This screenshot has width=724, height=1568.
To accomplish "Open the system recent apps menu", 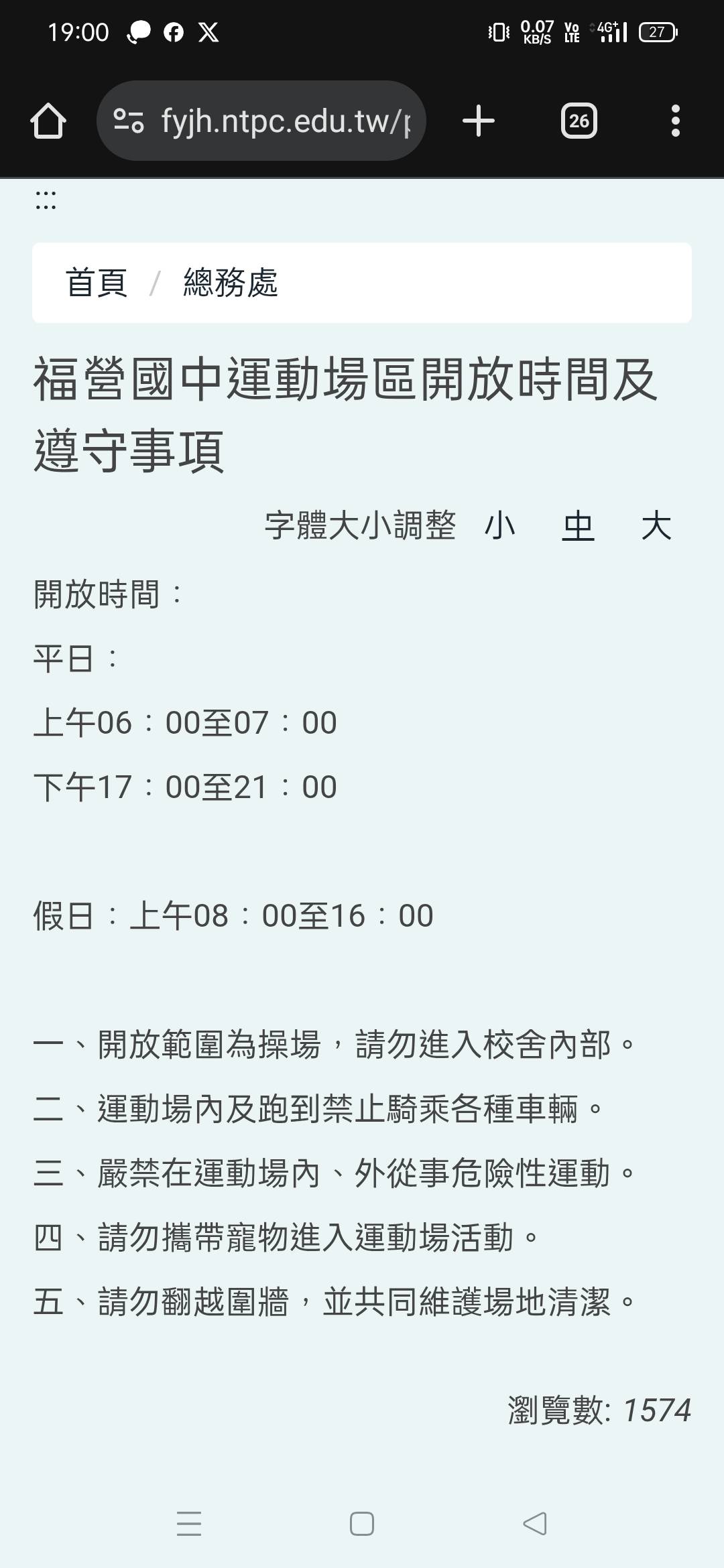I will [189, 1524].
